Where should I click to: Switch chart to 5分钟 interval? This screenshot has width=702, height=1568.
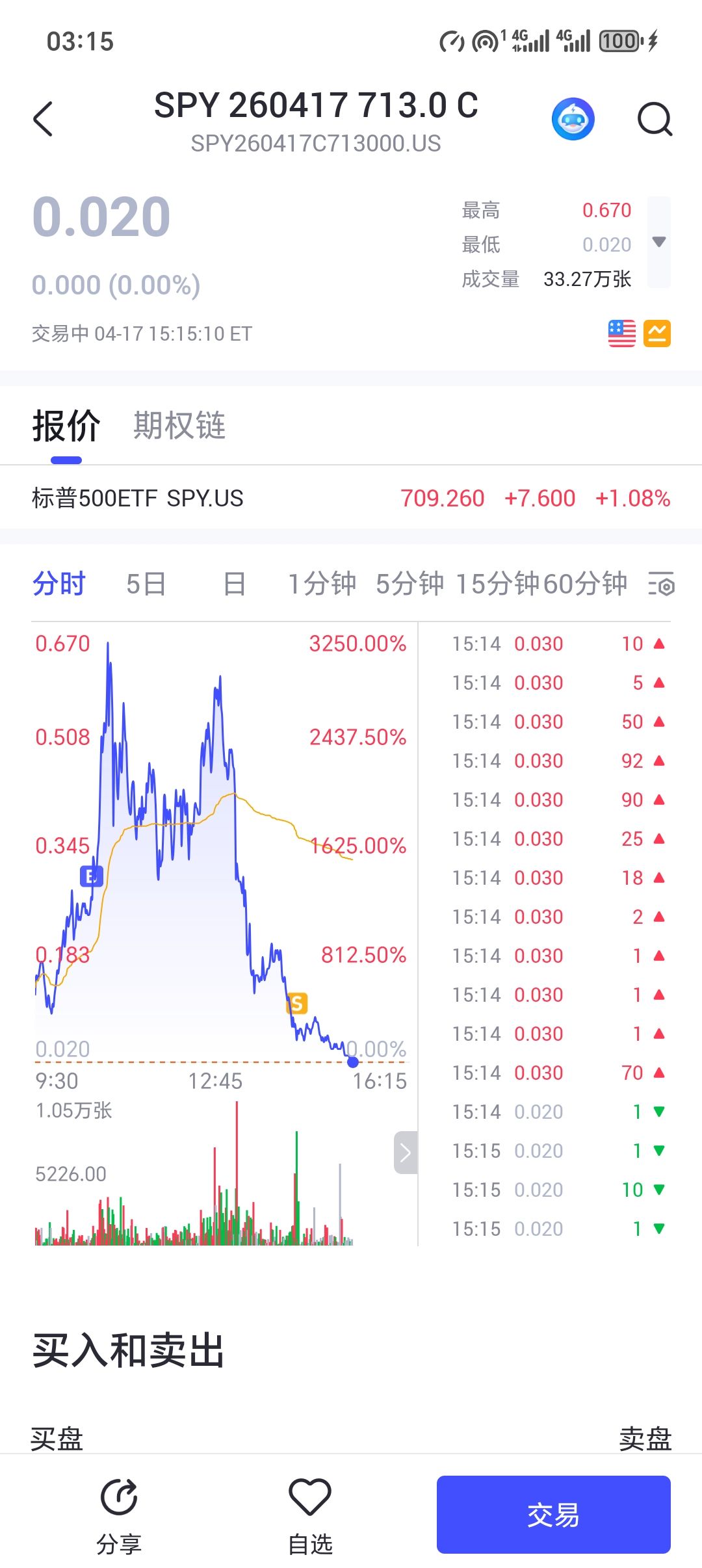pos(409,583)
